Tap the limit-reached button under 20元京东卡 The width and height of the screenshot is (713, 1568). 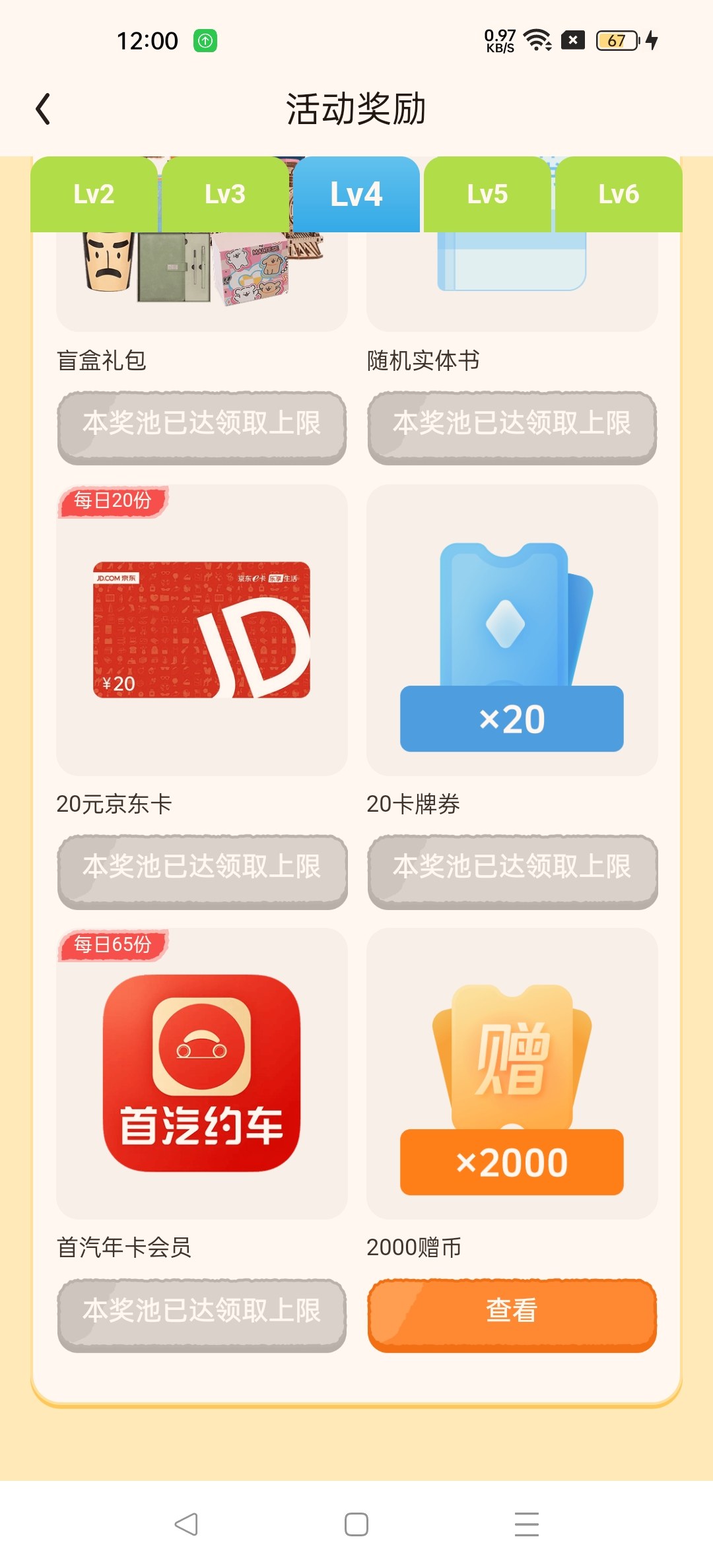point(202,872)
